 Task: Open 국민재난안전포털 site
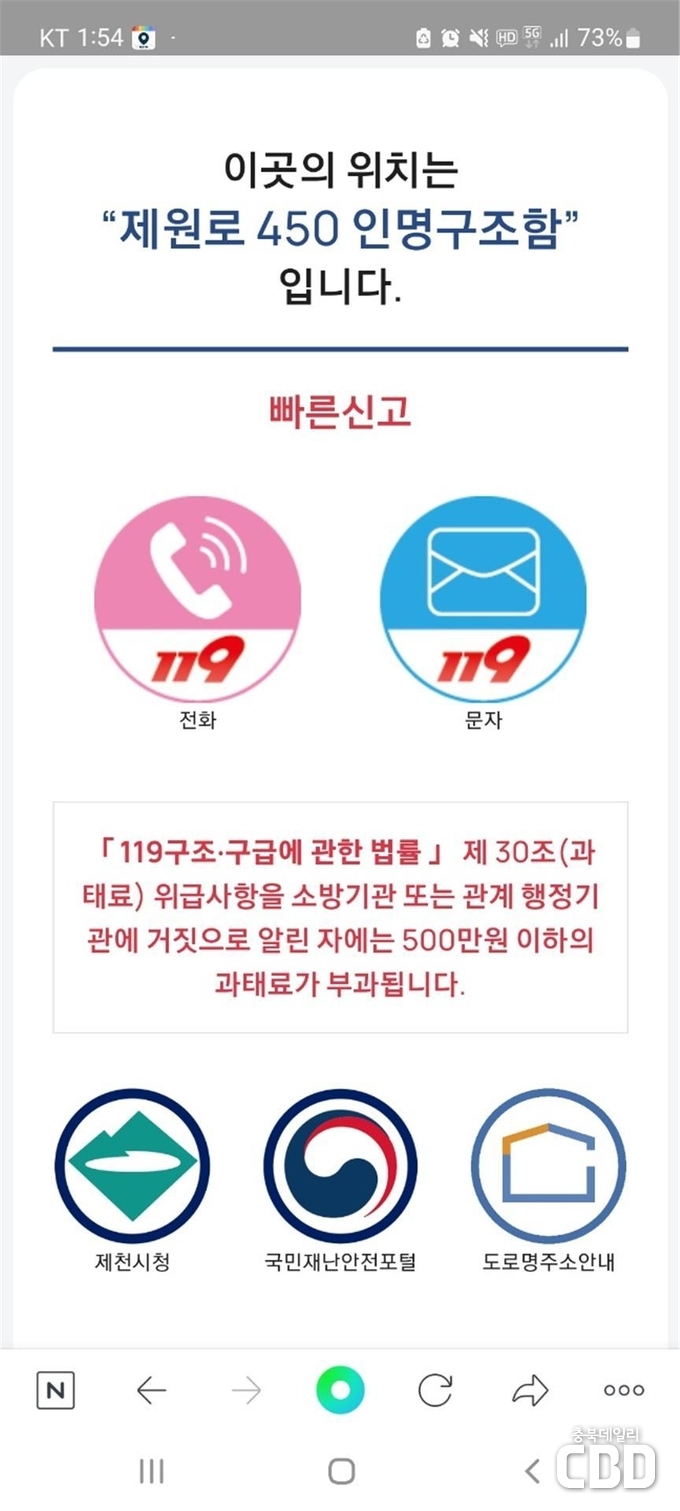340,1166
